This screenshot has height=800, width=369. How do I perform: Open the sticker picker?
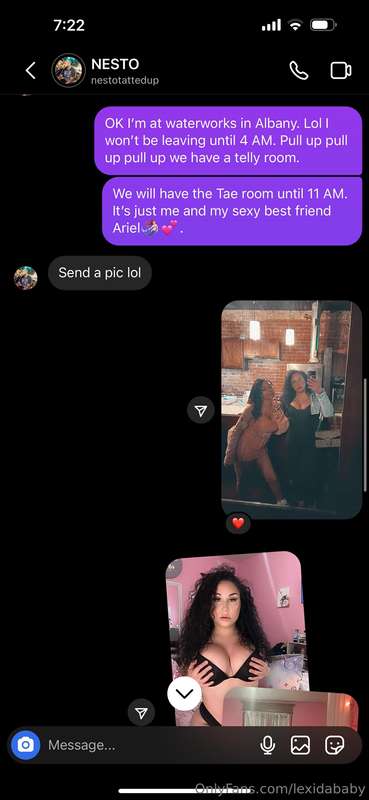click(334, 745)
